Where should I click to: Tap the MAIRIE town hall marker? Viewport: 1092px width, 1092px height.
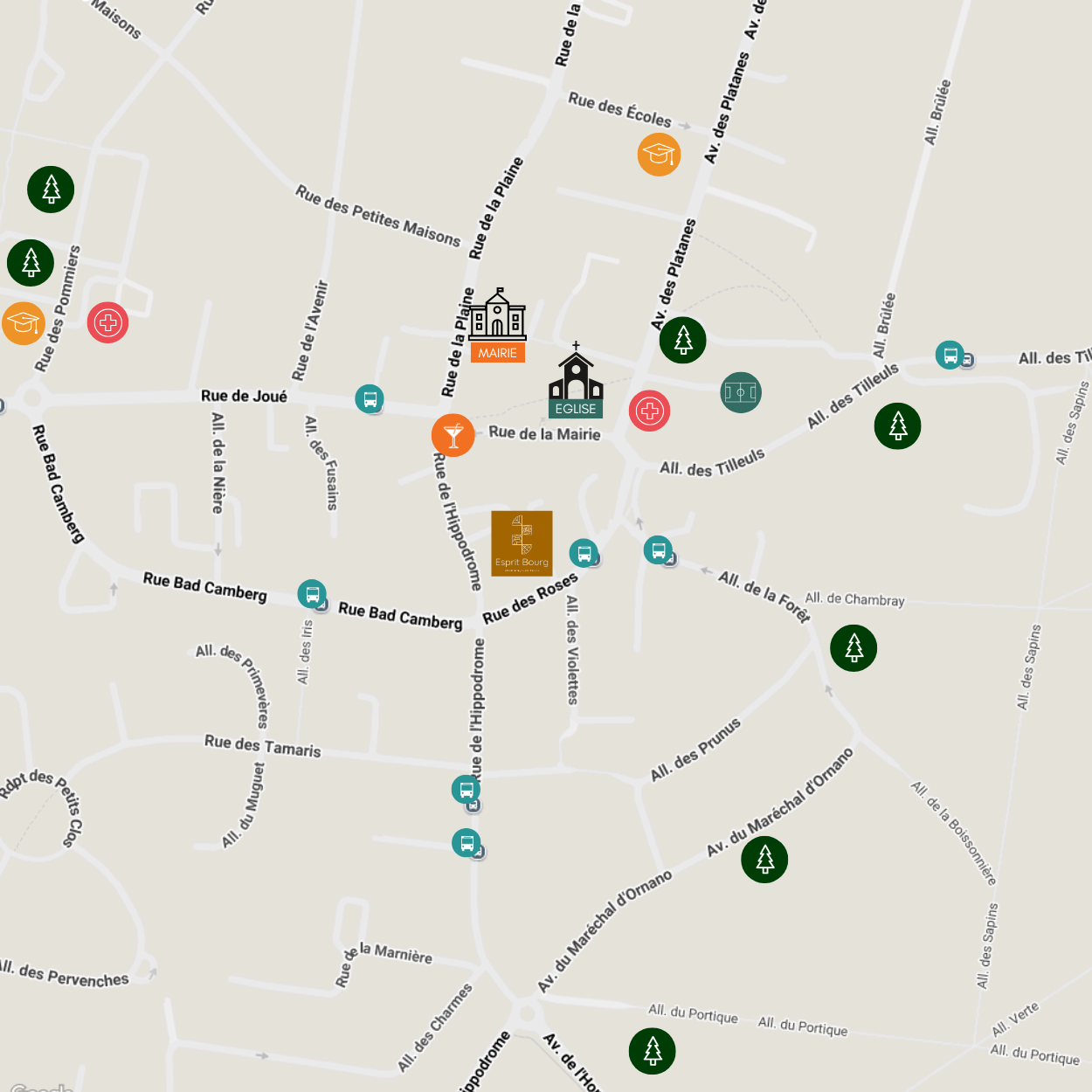point(497,325)
